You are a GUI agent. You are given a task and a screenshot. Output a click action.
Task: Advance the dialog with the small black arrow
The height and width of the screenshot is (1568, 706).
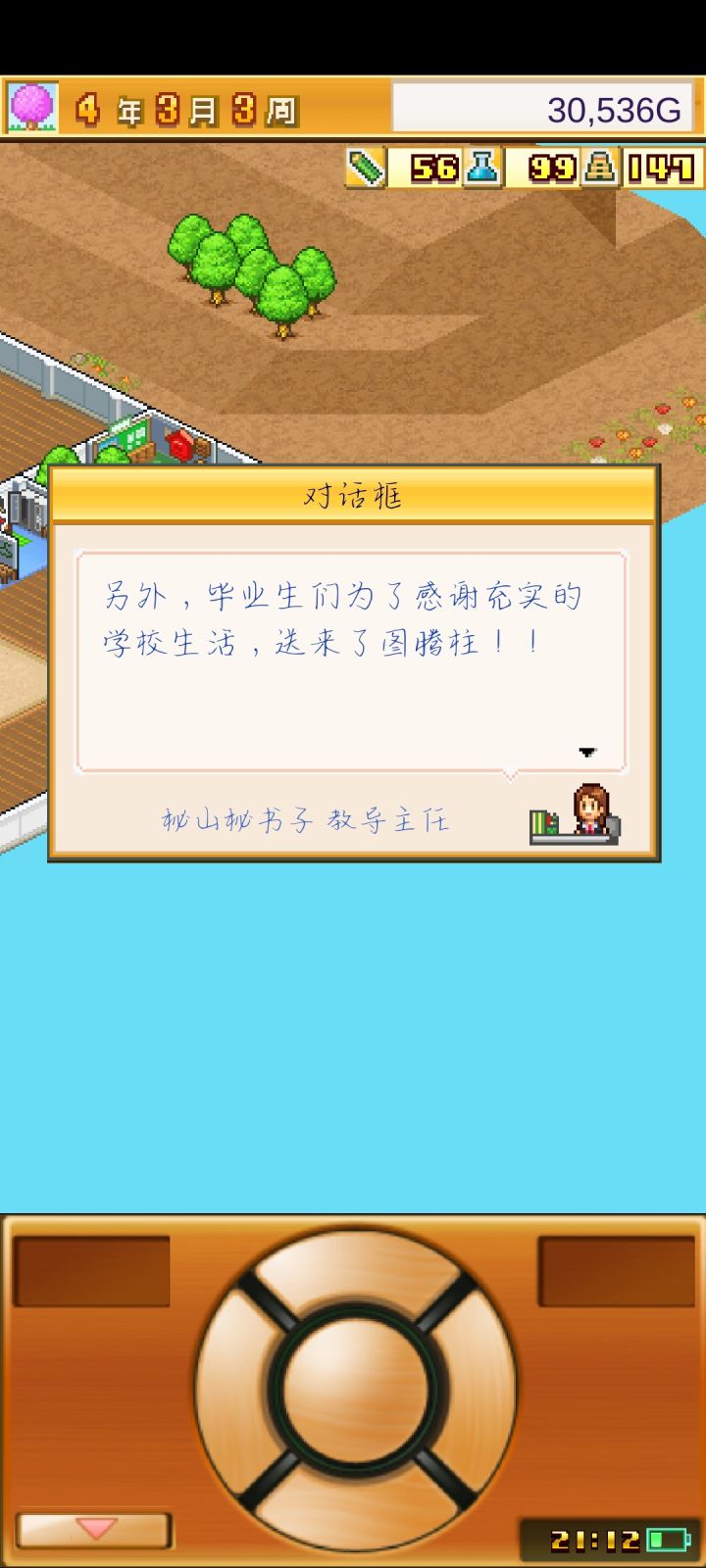click(x=586, y=751)
